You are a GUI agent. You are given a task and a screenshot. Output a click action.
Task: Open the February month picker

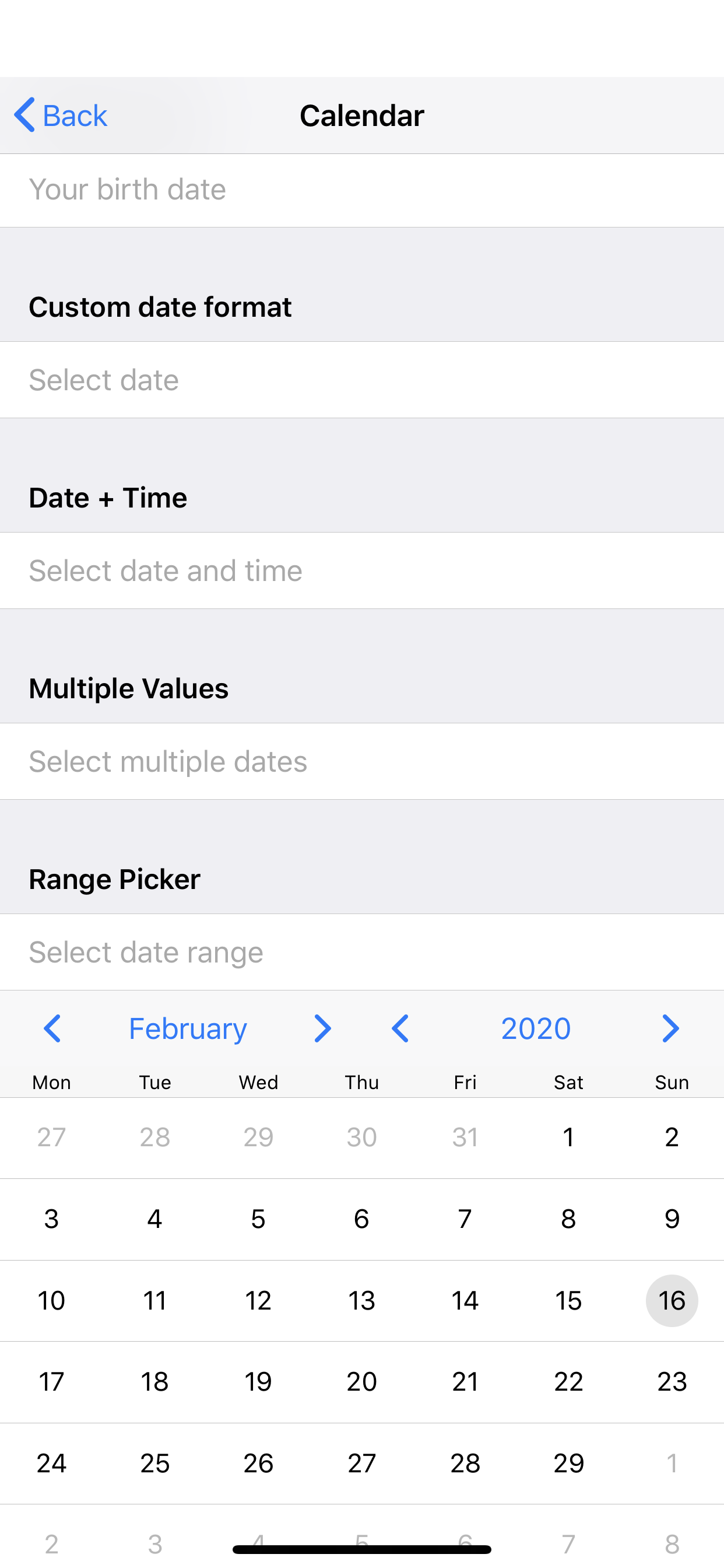(x=187, y=1028)
